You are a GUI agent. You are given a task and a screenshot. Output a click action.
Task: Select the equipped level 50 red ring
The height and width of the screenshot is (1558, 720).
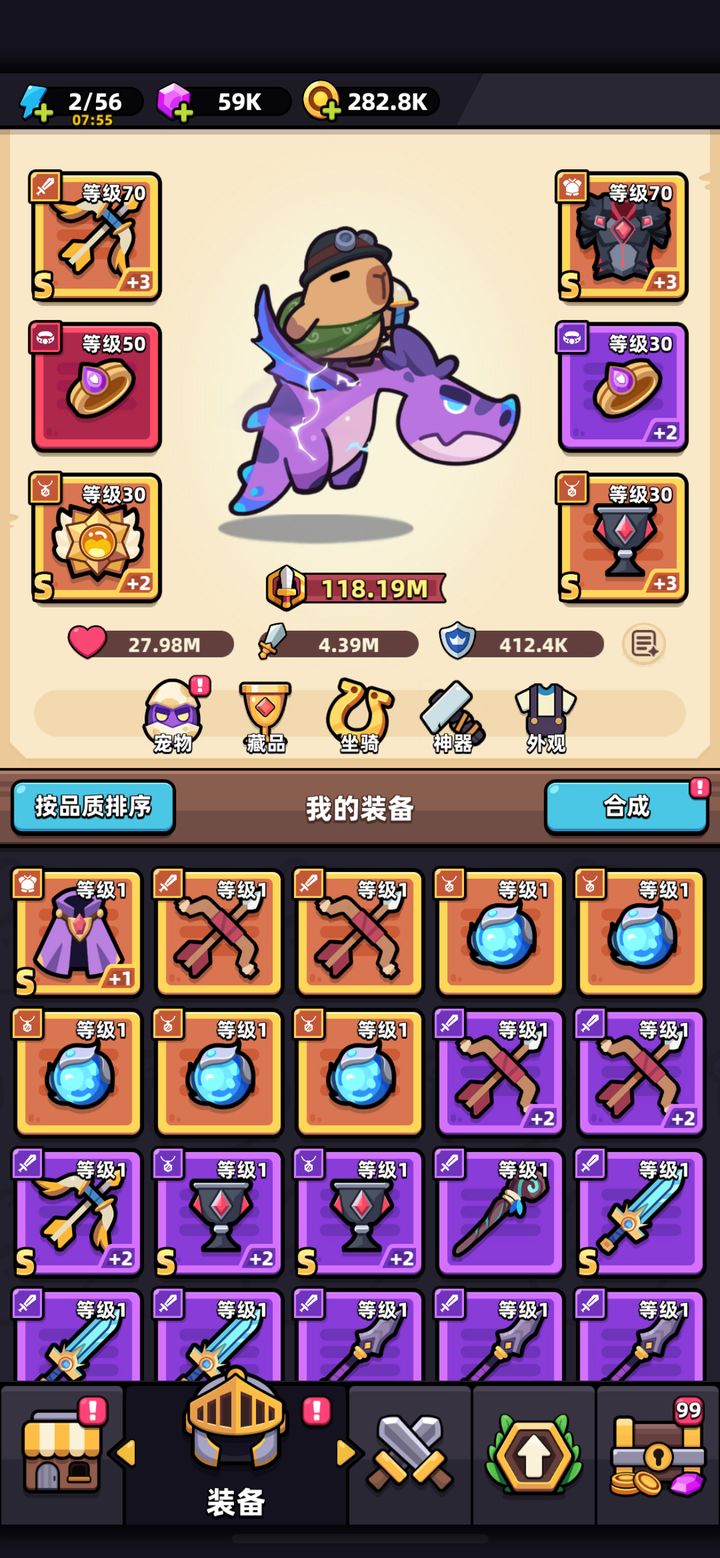96,387
